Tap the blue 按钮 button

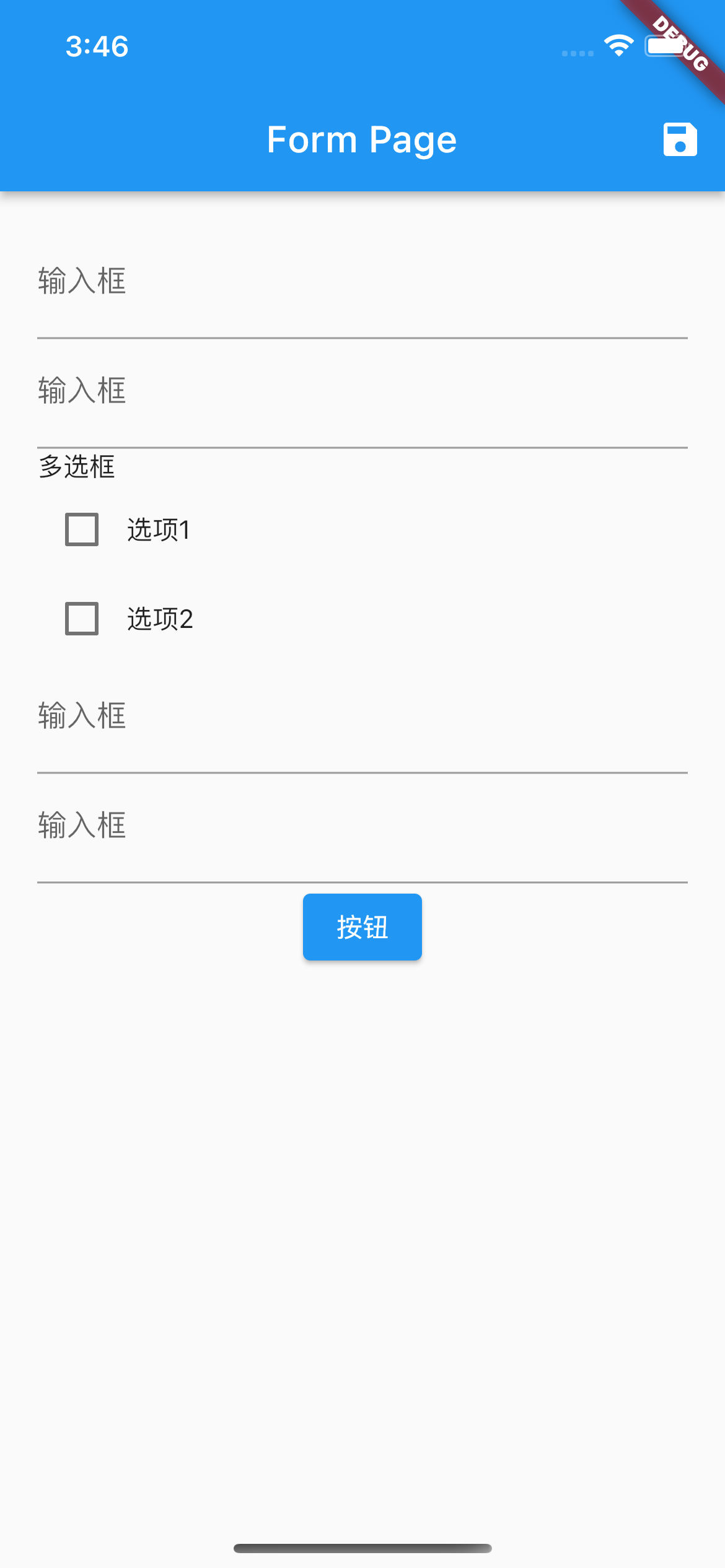click(362, 927)
